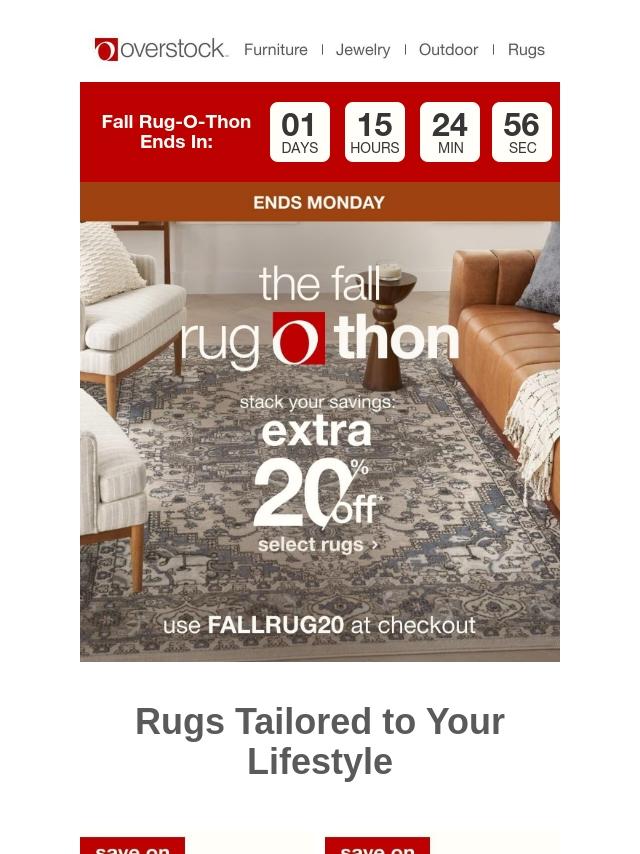Open the Fall Rug-O-Thon countdown banner
This screenshot has width=640, height=854.
pyautogui.click(x=320, y=132)
